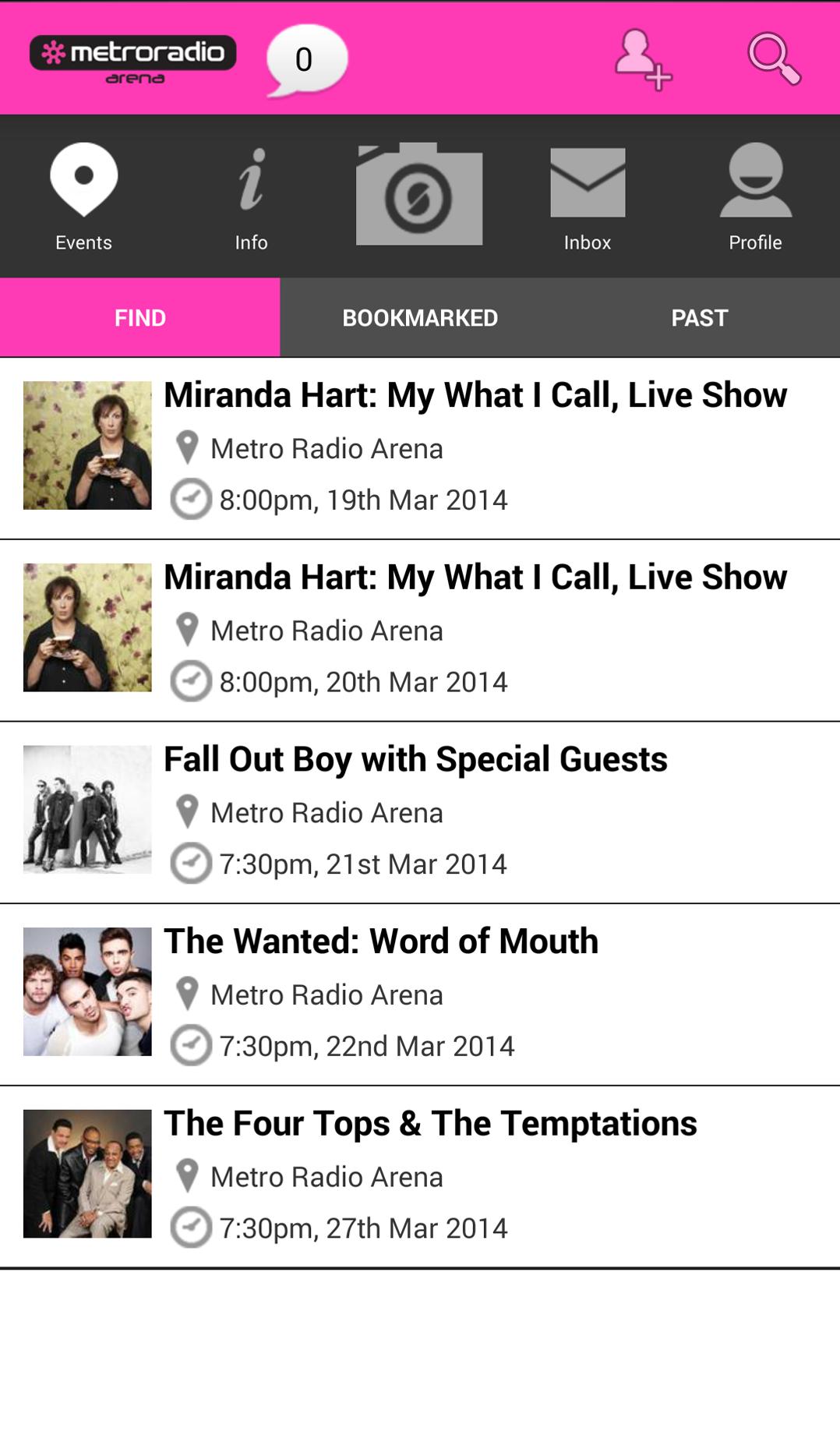This screenshot has height=1438, width=840.
Task: Tap the chat bubble showing 0
Action: (x=305, y=58)
